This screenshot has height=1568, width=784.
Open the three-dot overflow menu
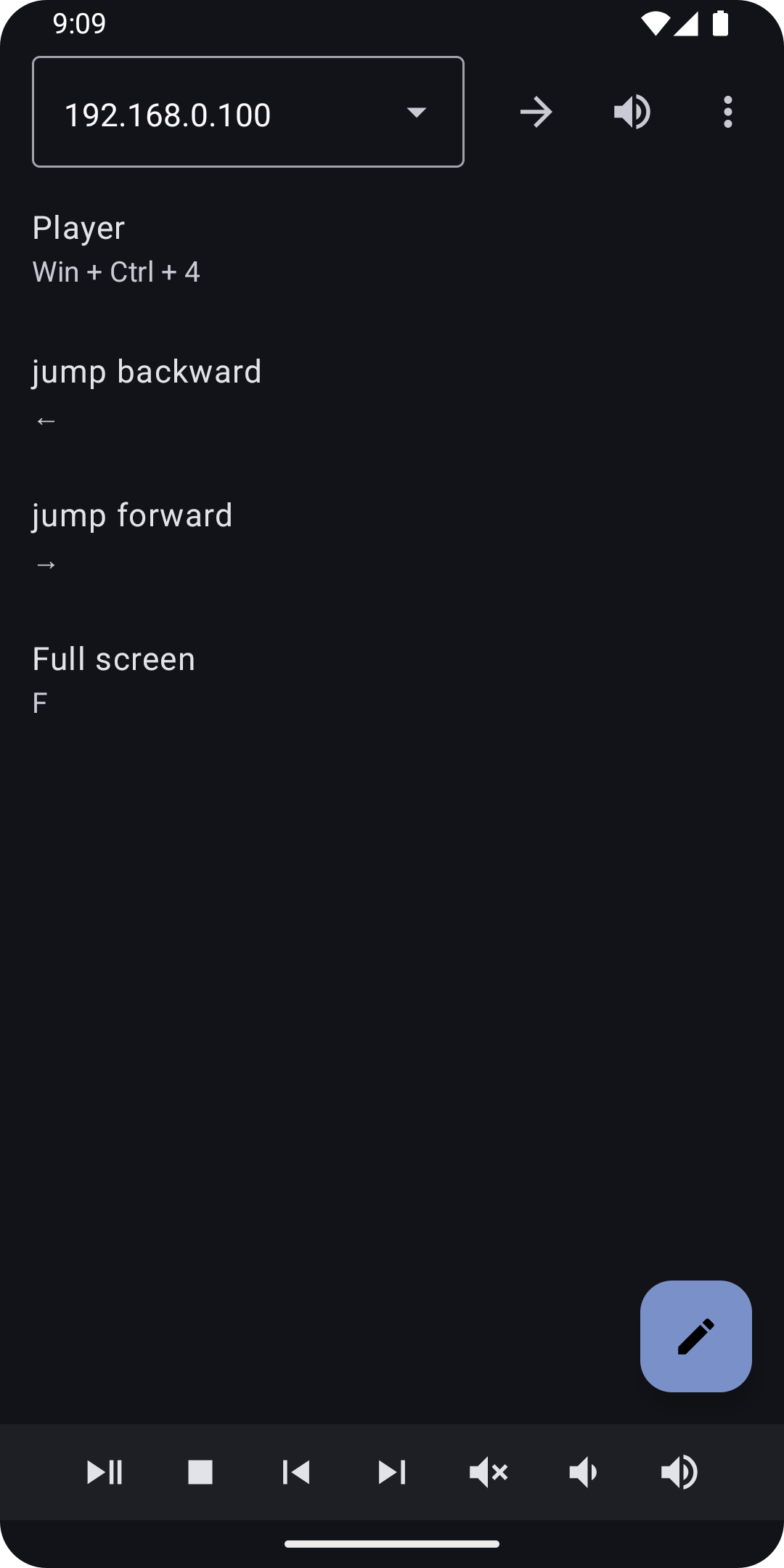point(727,113)
